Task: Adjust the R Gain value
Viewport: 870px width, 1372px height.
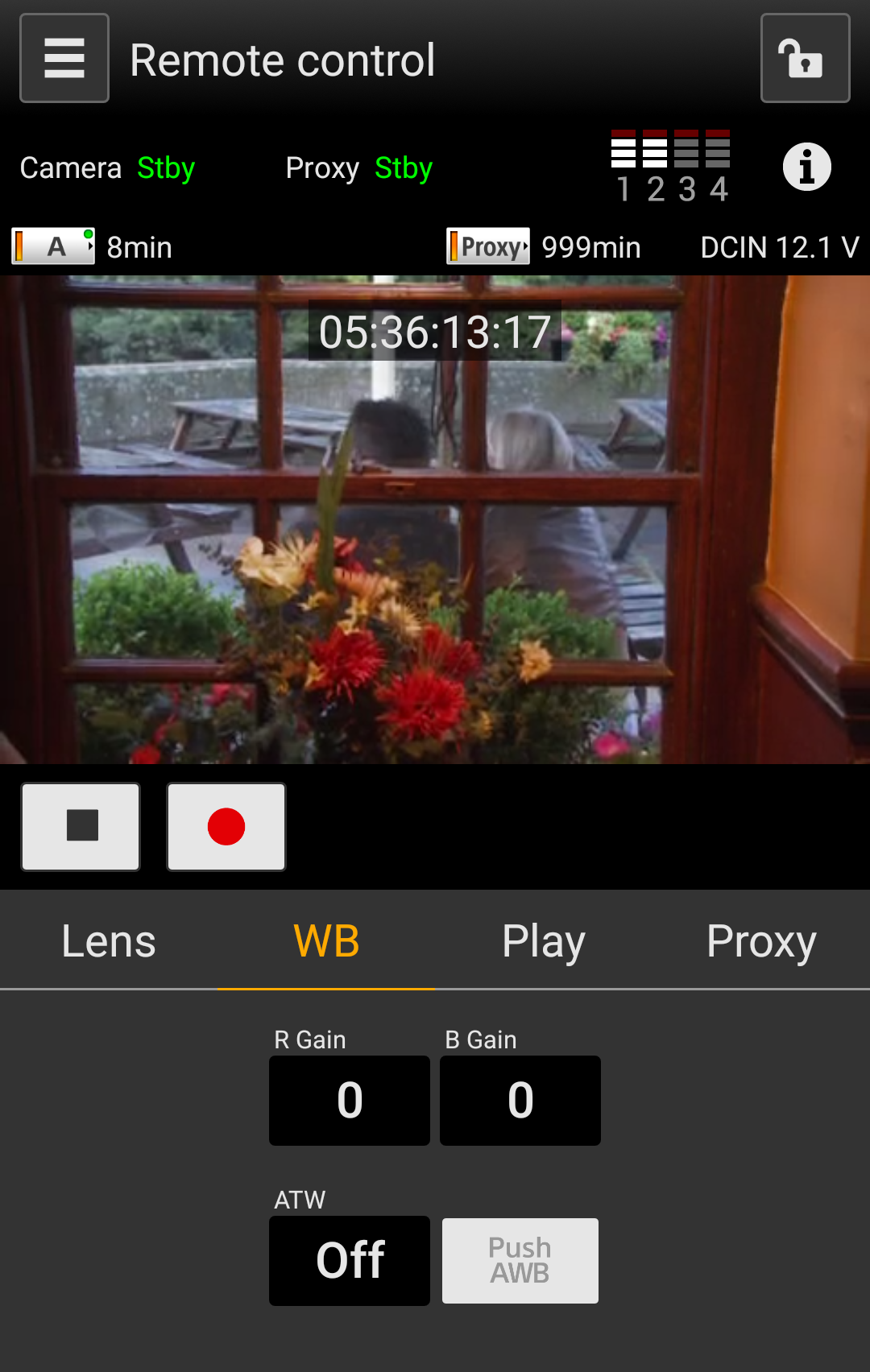Action: click(350, 1100)
